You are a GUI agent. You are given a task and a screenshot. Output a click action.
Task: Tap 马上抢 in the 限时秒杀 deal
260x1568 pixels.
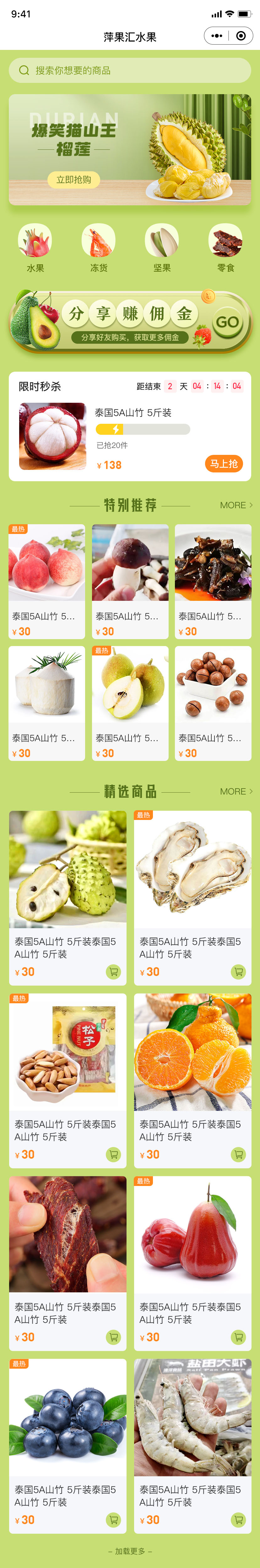[224, 464]
